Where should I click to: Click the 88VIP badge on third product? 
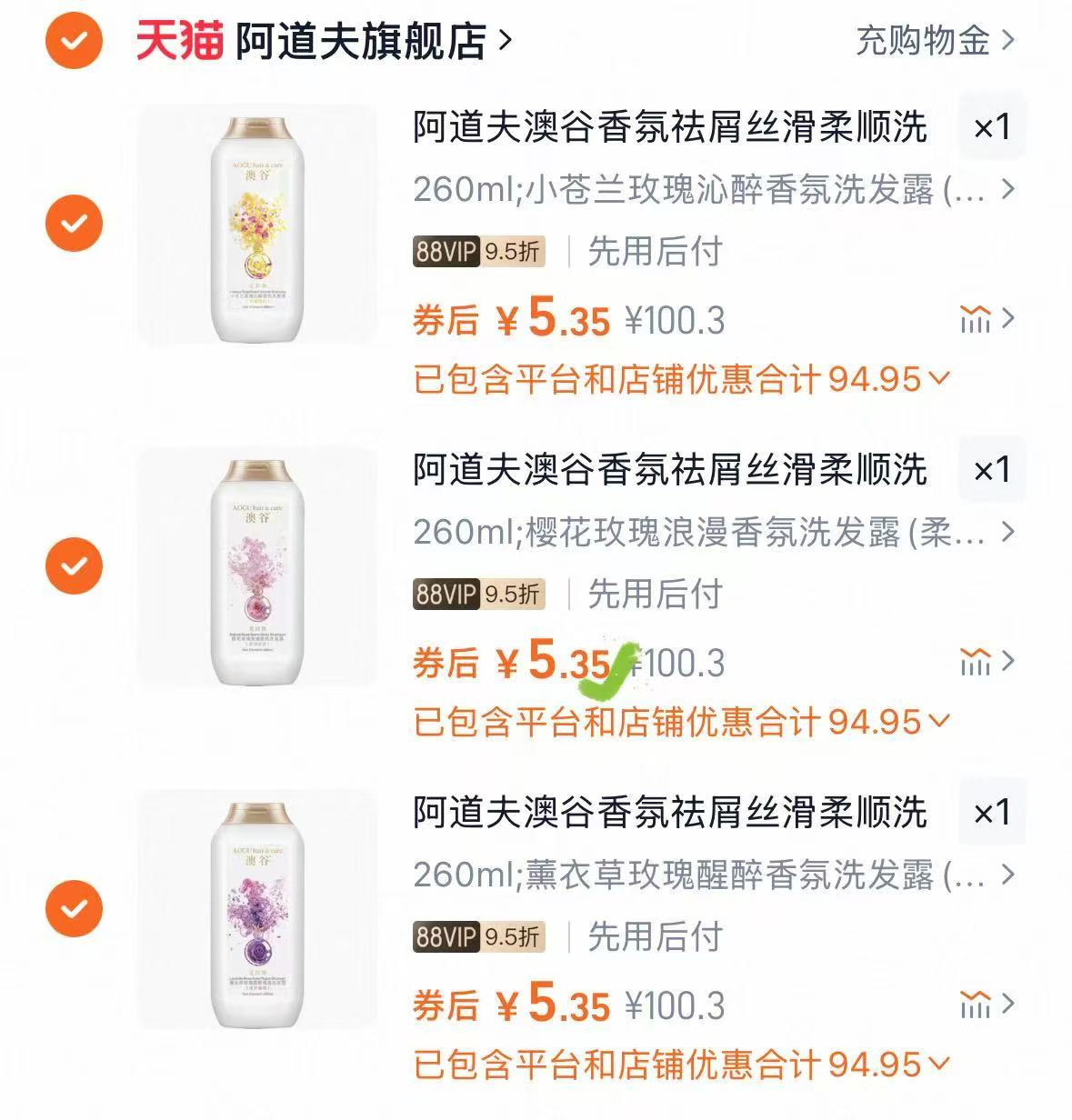[x=445, y=937]
